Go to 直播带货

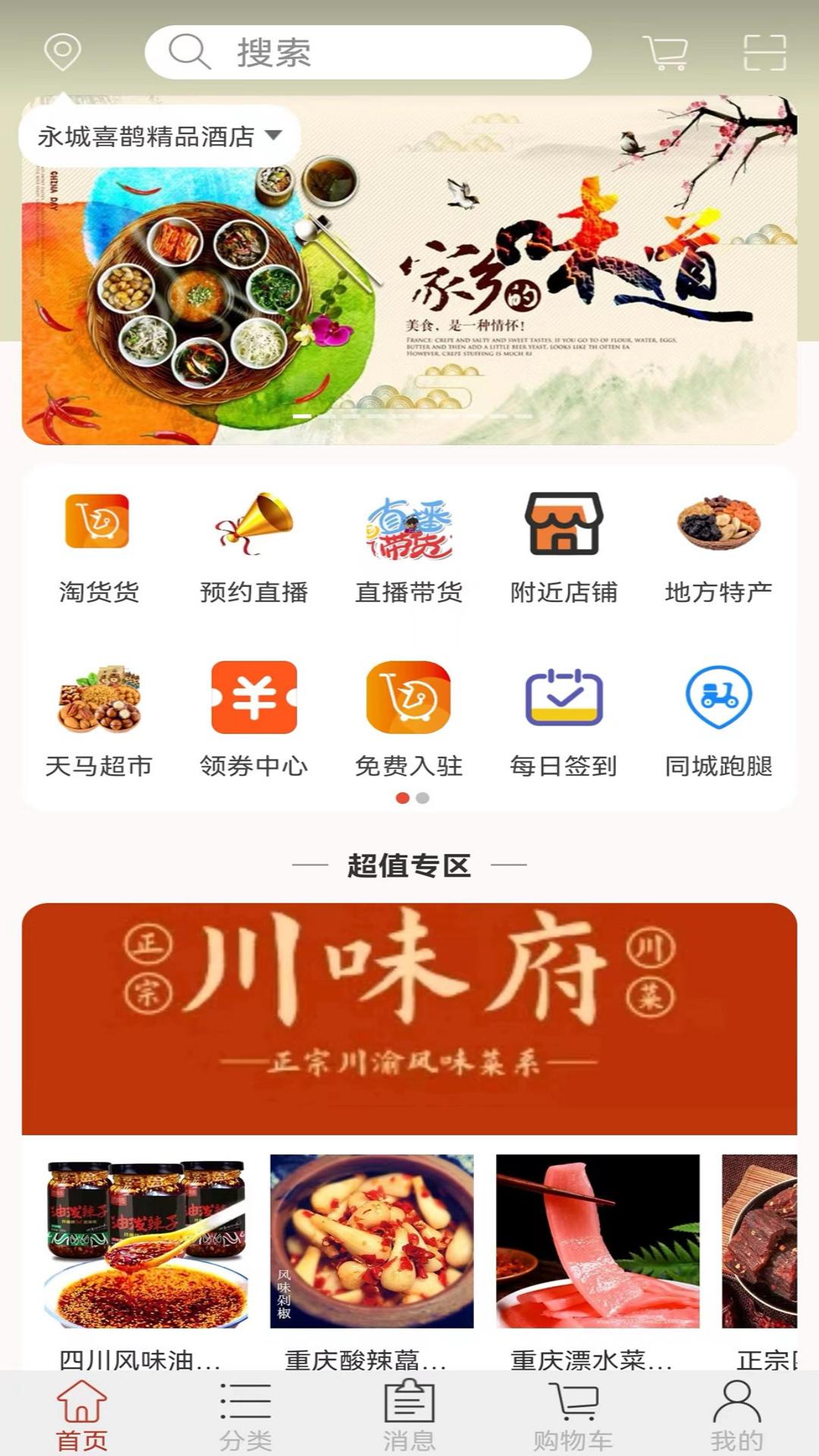409,548
